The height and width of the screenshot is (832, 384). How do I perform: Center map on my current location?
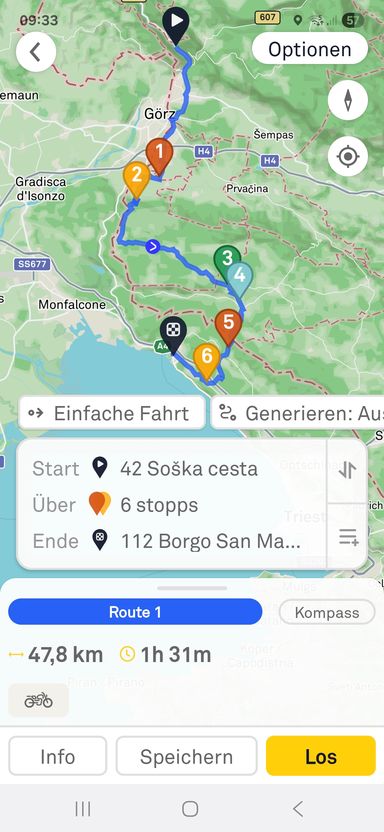[x=348, y=156]
